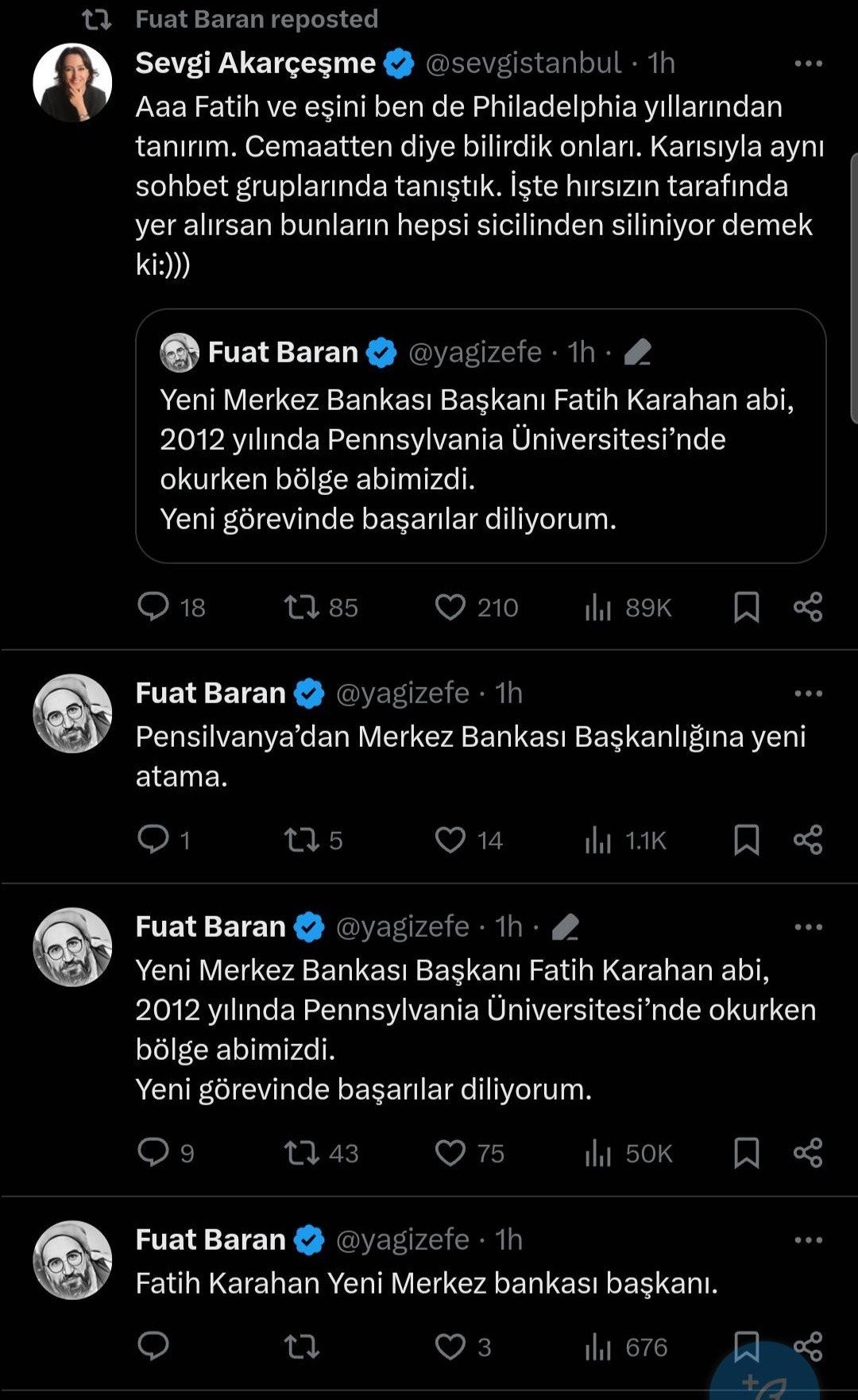Like 'Fatih Karahan Yeni Merkez bankası başkanı' tweet
The width and height of the screenshot is (858, 1400).
point(450,1347)
